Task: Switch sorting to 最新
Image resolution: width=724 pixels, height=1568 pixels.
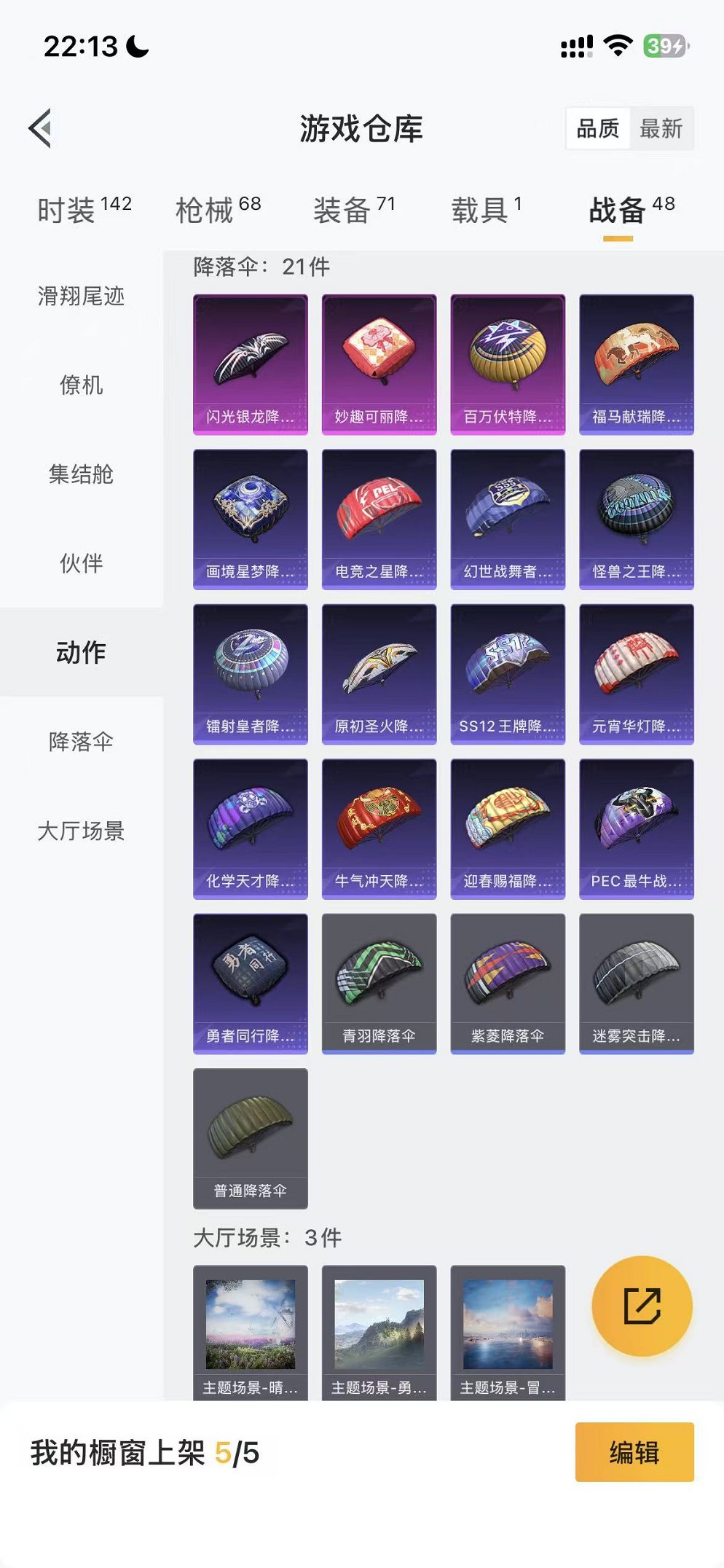Action: tap(662, 130)
